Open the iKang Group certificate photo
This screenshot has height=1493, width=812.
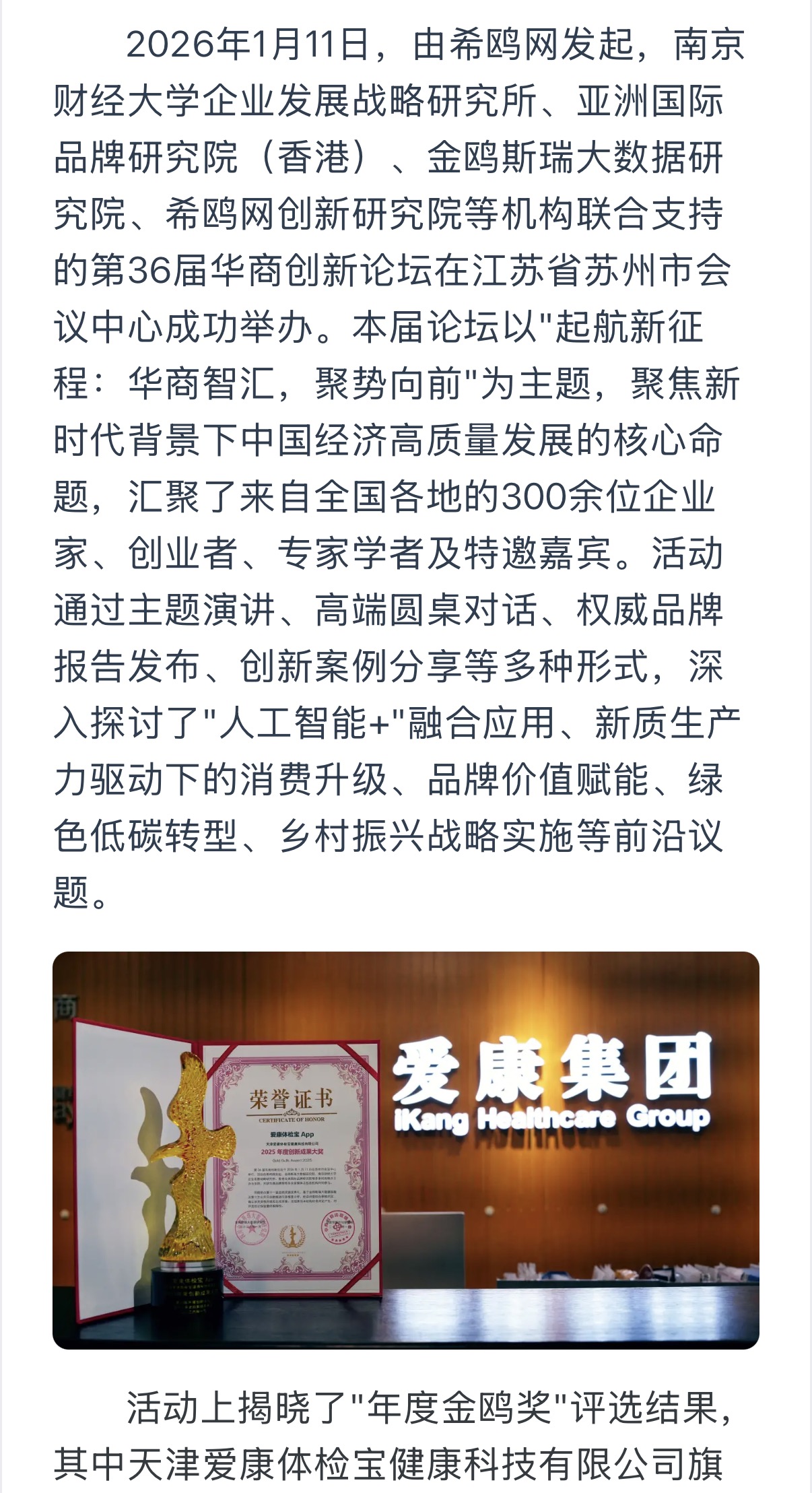point(405,1150)
